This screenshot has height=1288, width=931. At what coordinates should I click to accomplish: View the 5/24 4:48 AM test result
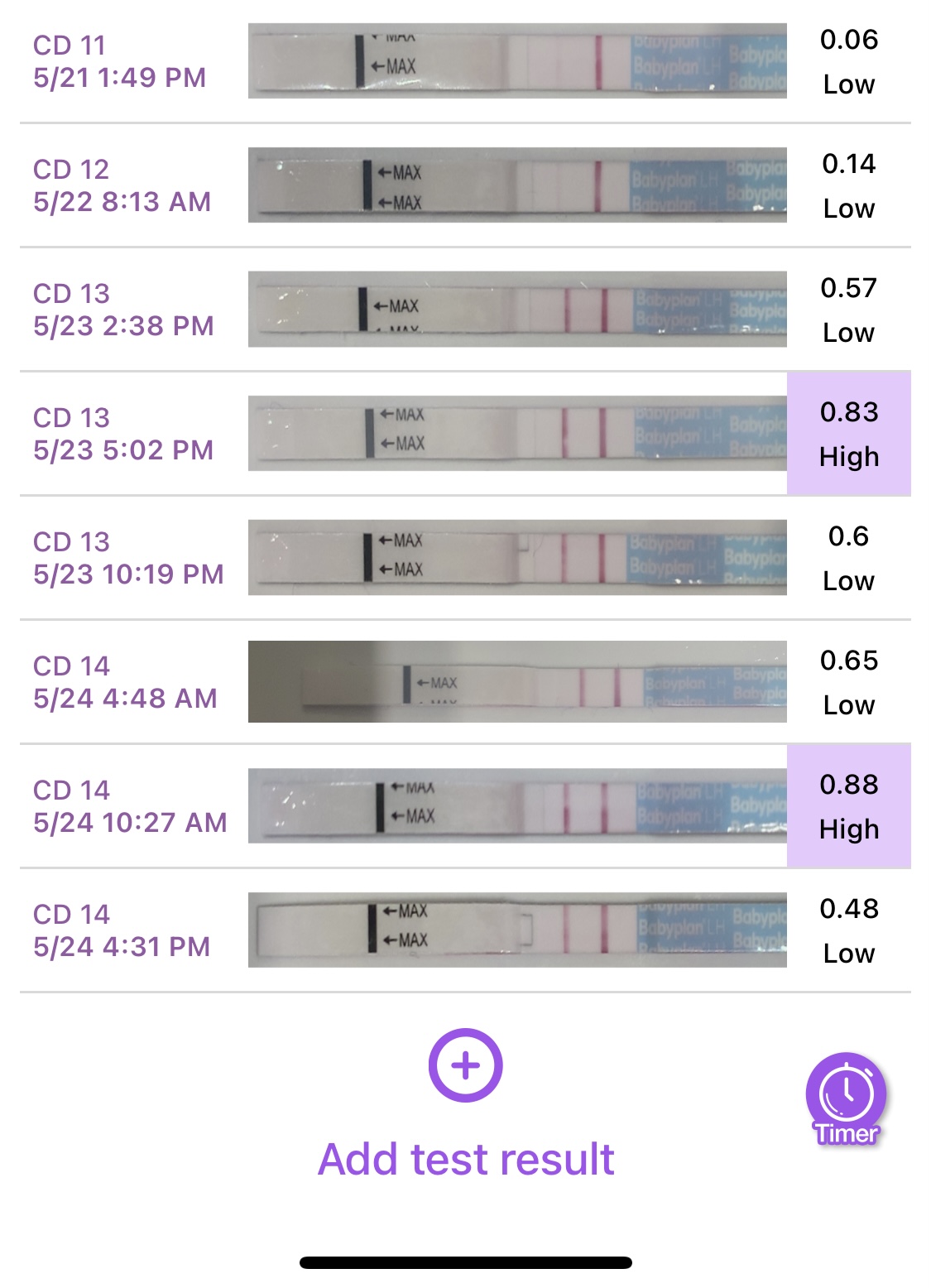pos(463,682)
